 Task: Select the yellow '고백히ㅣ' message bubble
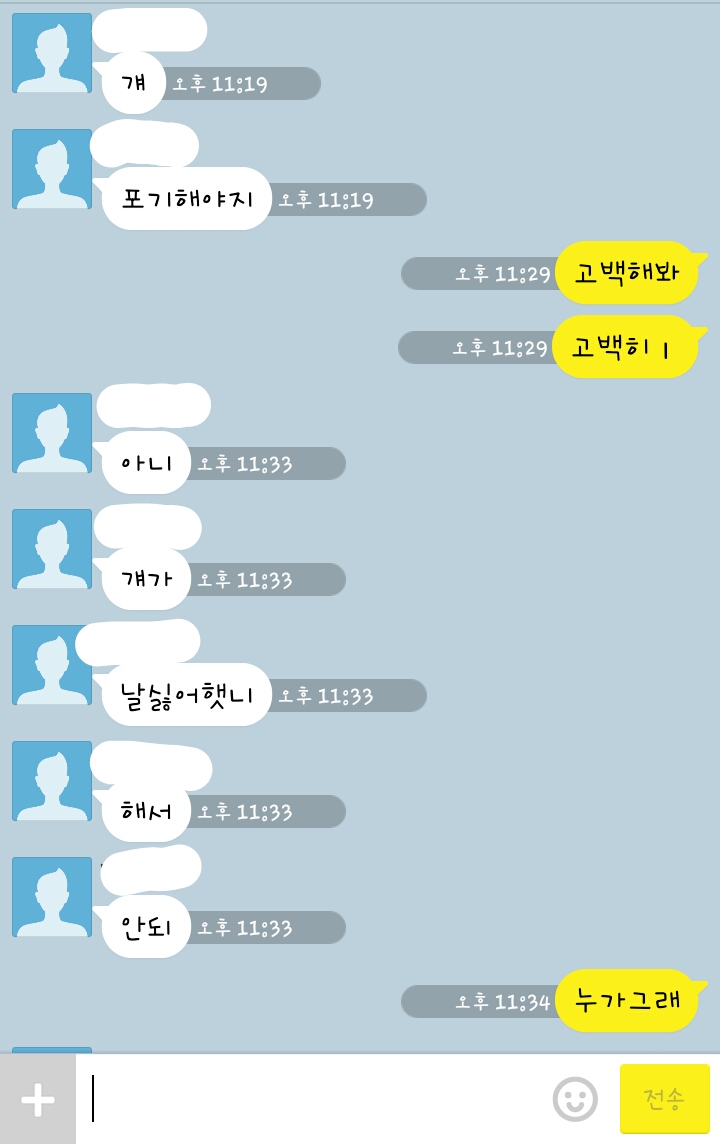(x=625, y=347)
